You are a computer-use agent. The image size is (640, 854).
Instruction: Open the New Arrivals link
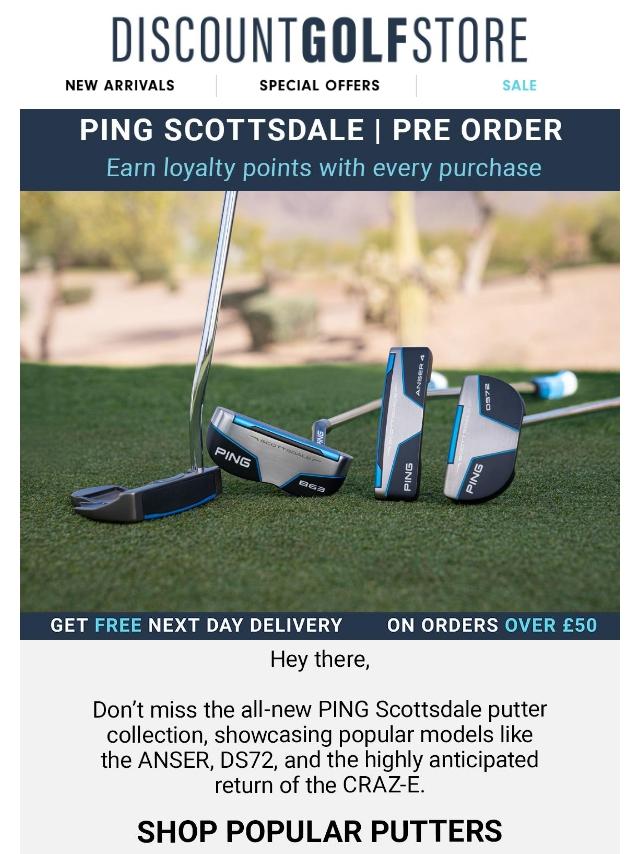[119, 86]
